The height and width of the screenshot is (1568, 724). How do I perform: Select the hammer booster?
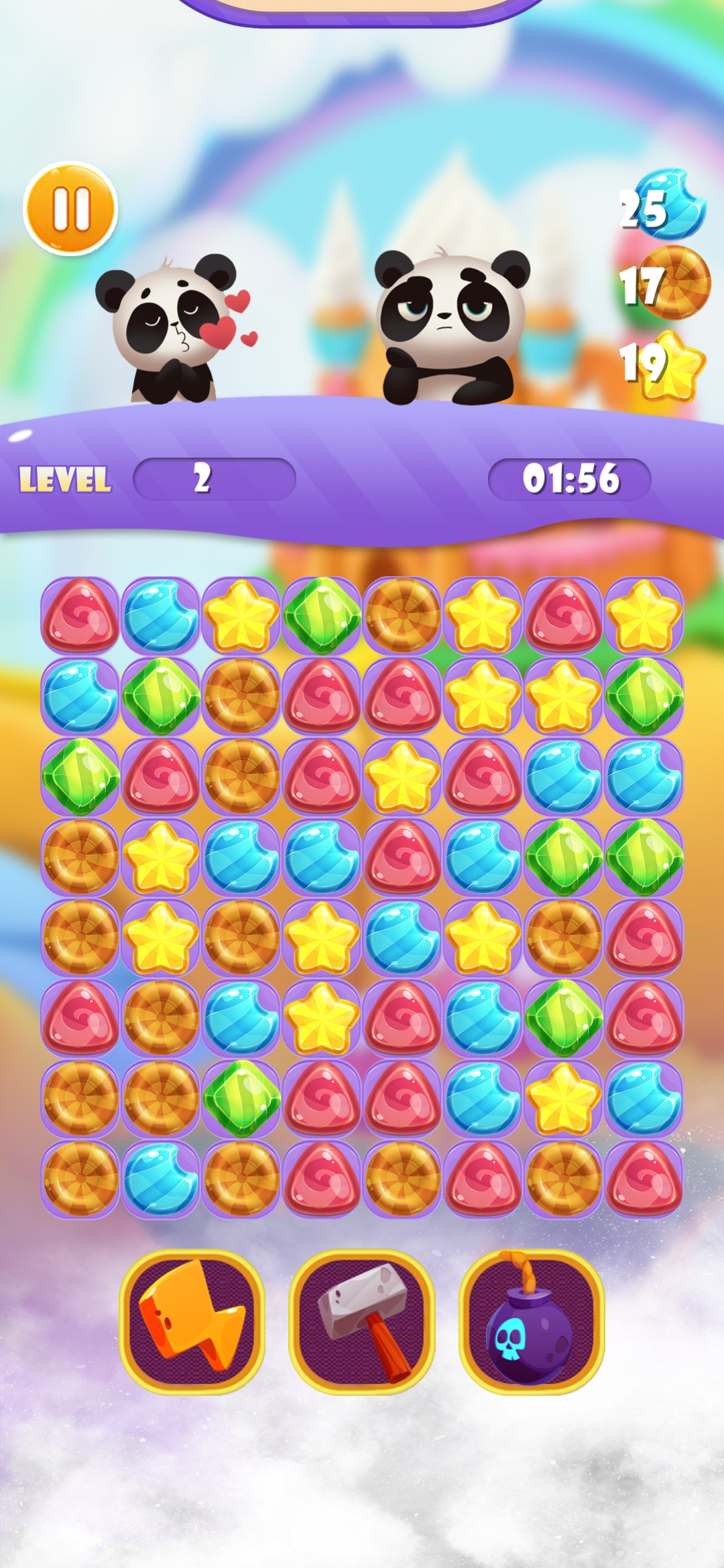362,1321
